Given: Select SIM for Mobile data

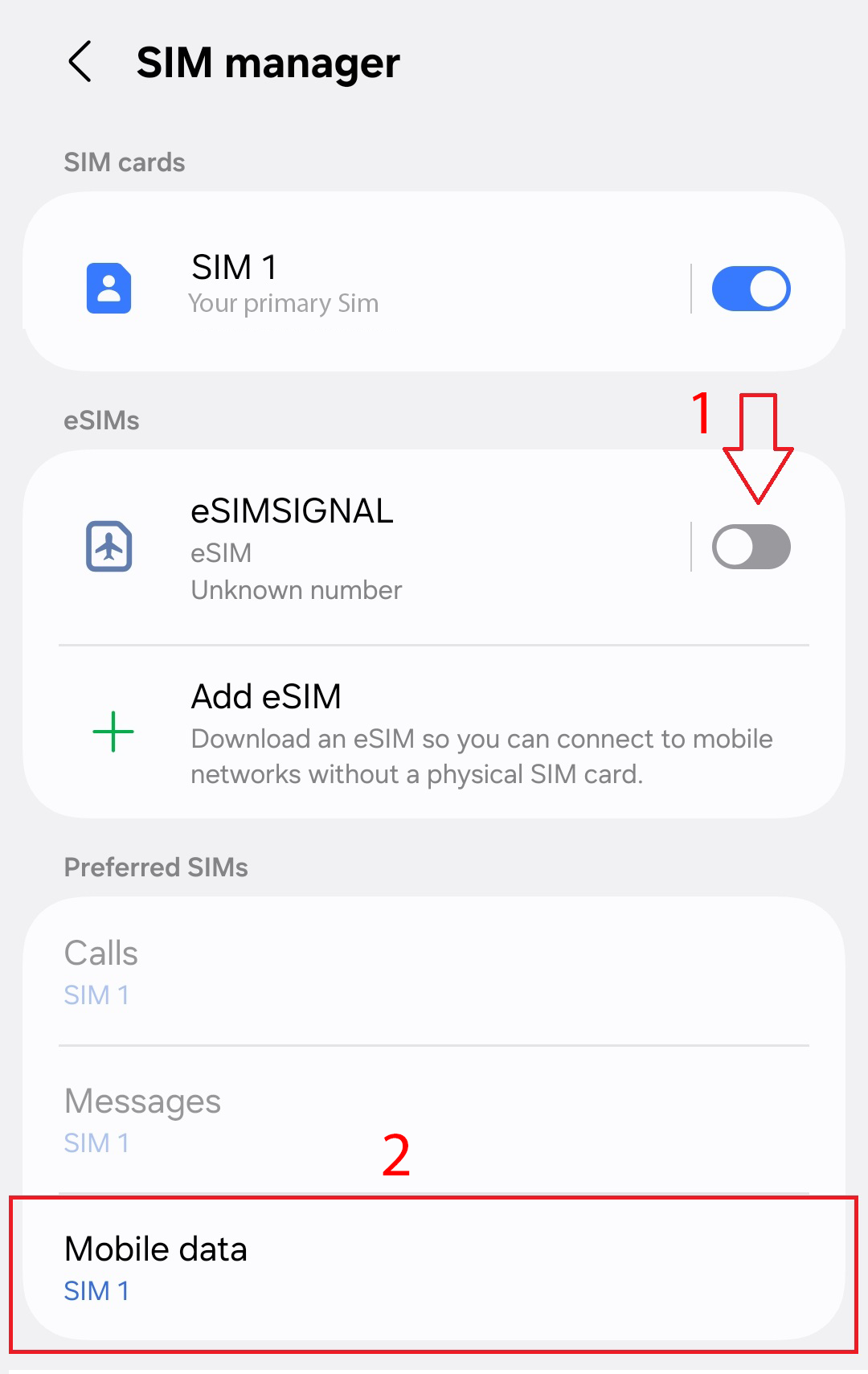Looking at the screenshot, I should 434,1268.
